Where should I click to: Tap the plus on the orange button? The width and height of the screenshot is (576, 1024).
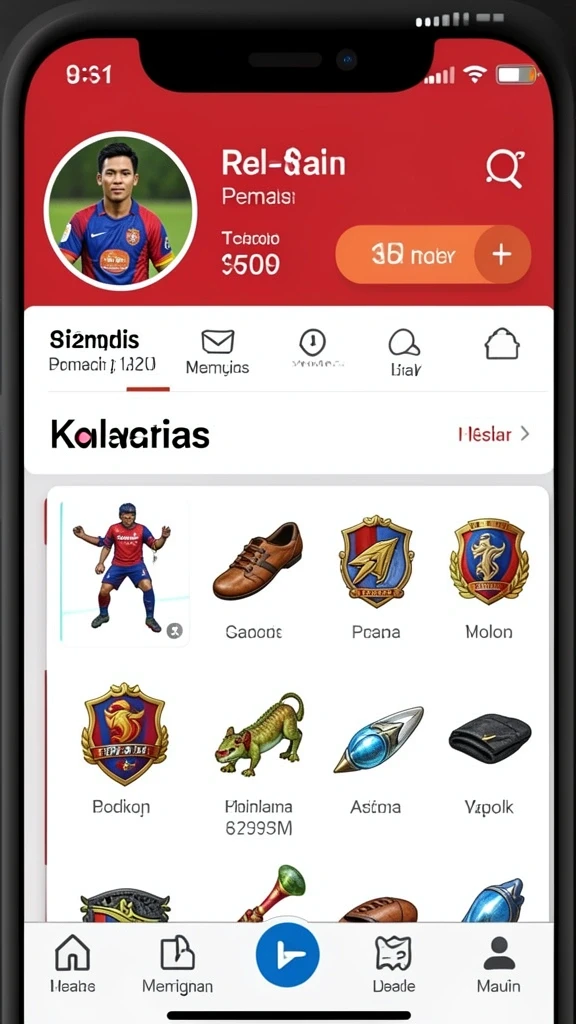coord(502,255)
